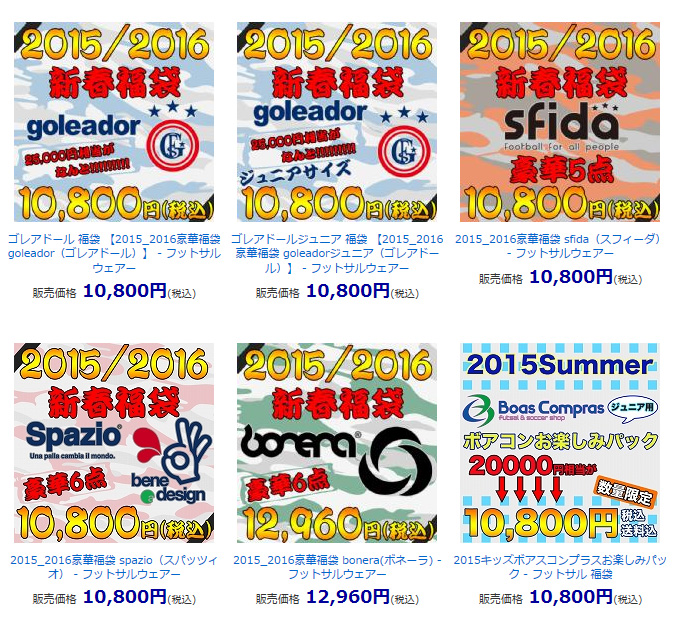Open the bonera 福袋 product image
The width and height of the screenshot is (680, 630).
[x=336, y=443]
